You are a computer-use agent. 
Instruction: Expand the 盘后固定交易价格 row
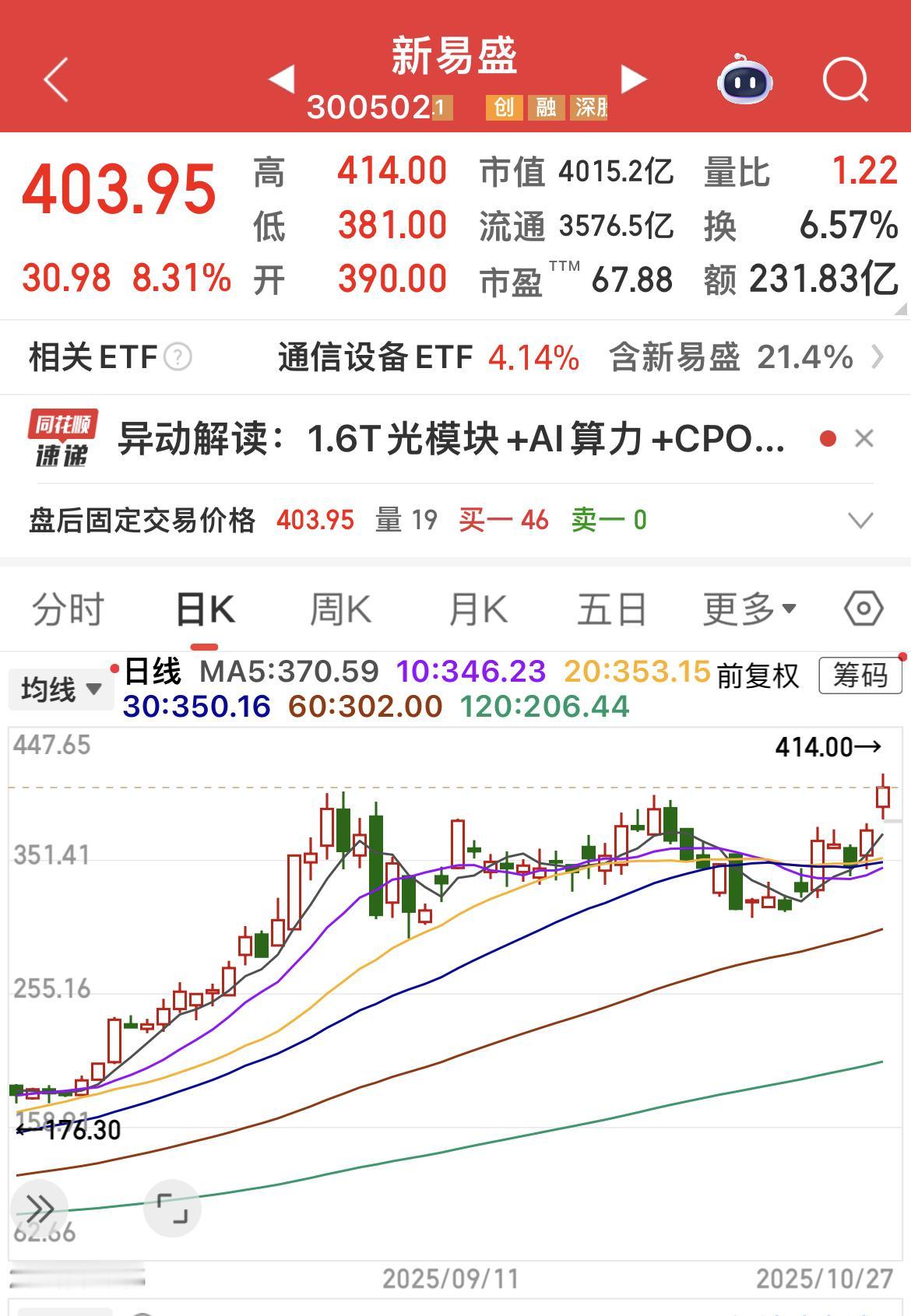[x=860, y=520]
